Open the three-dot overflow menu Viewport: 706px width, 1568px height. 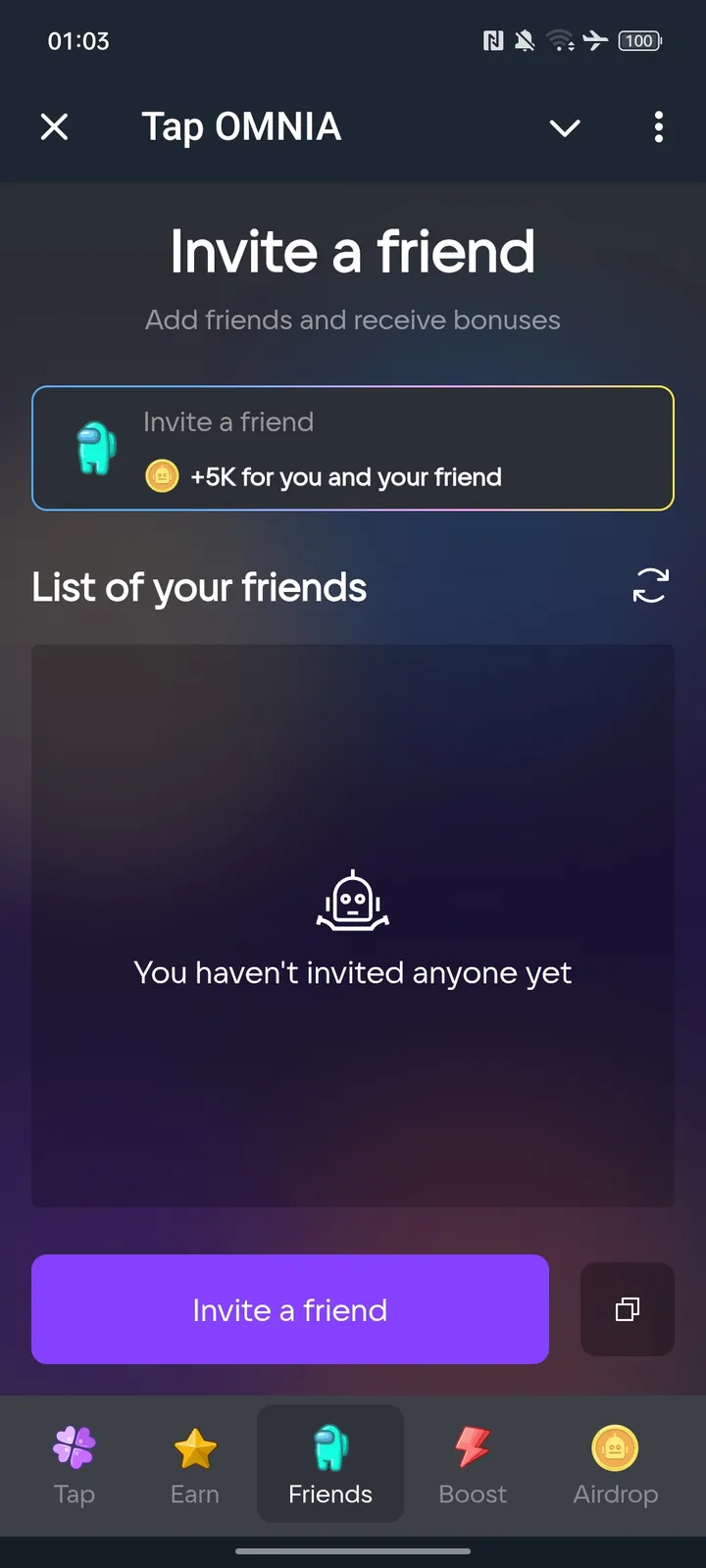click(658, 127)
